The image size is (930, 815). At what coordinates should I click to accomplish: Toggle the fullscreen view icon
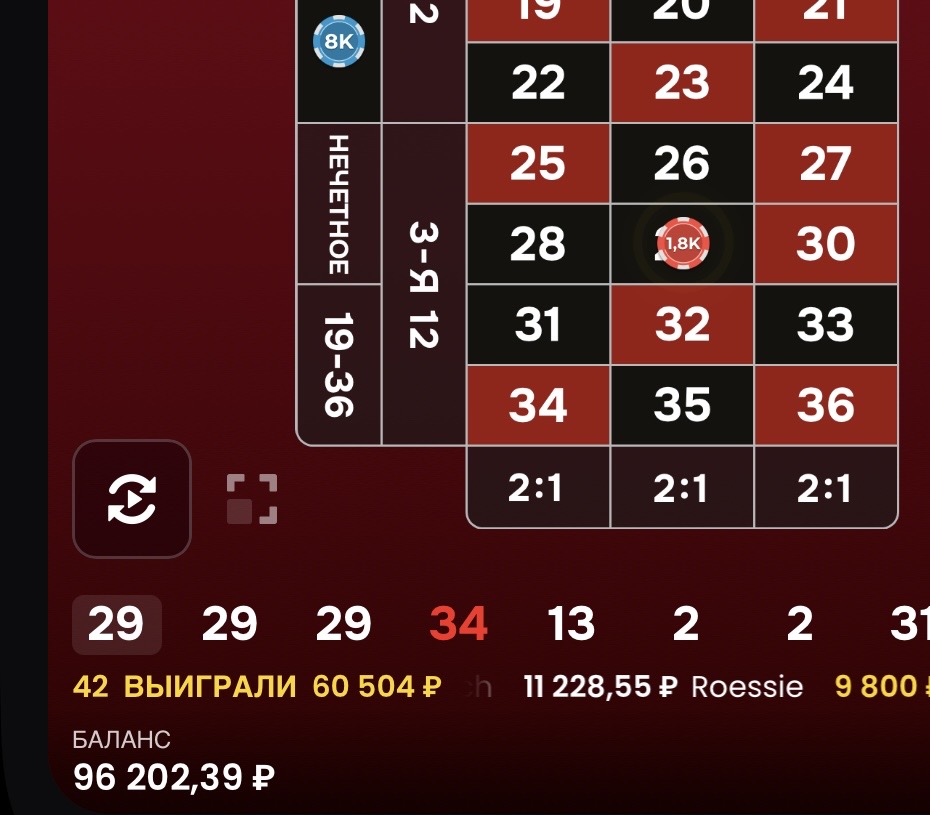tap(251, 499)
